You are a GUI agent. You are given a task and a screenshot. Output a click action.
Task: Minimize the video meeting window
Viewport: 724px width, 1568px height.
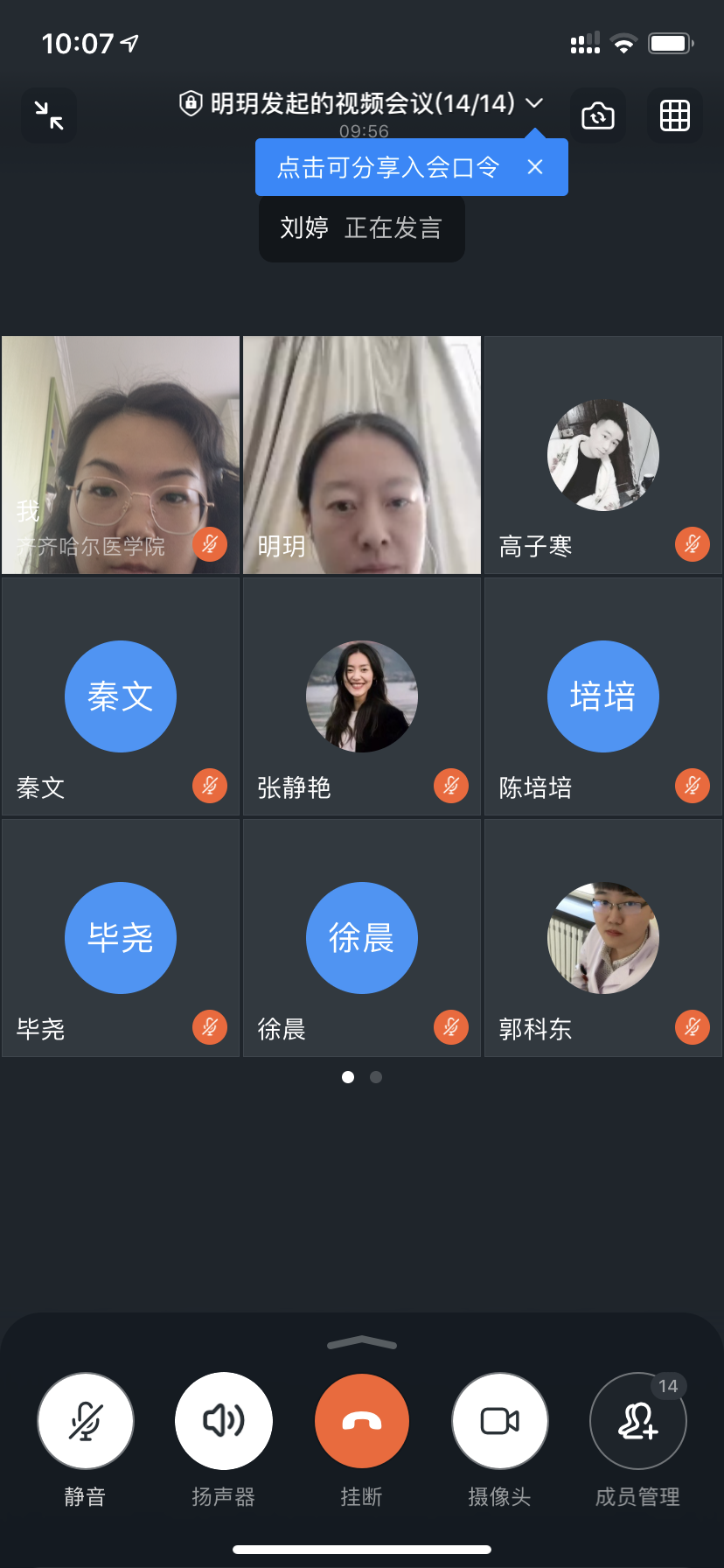click(49, 115)
